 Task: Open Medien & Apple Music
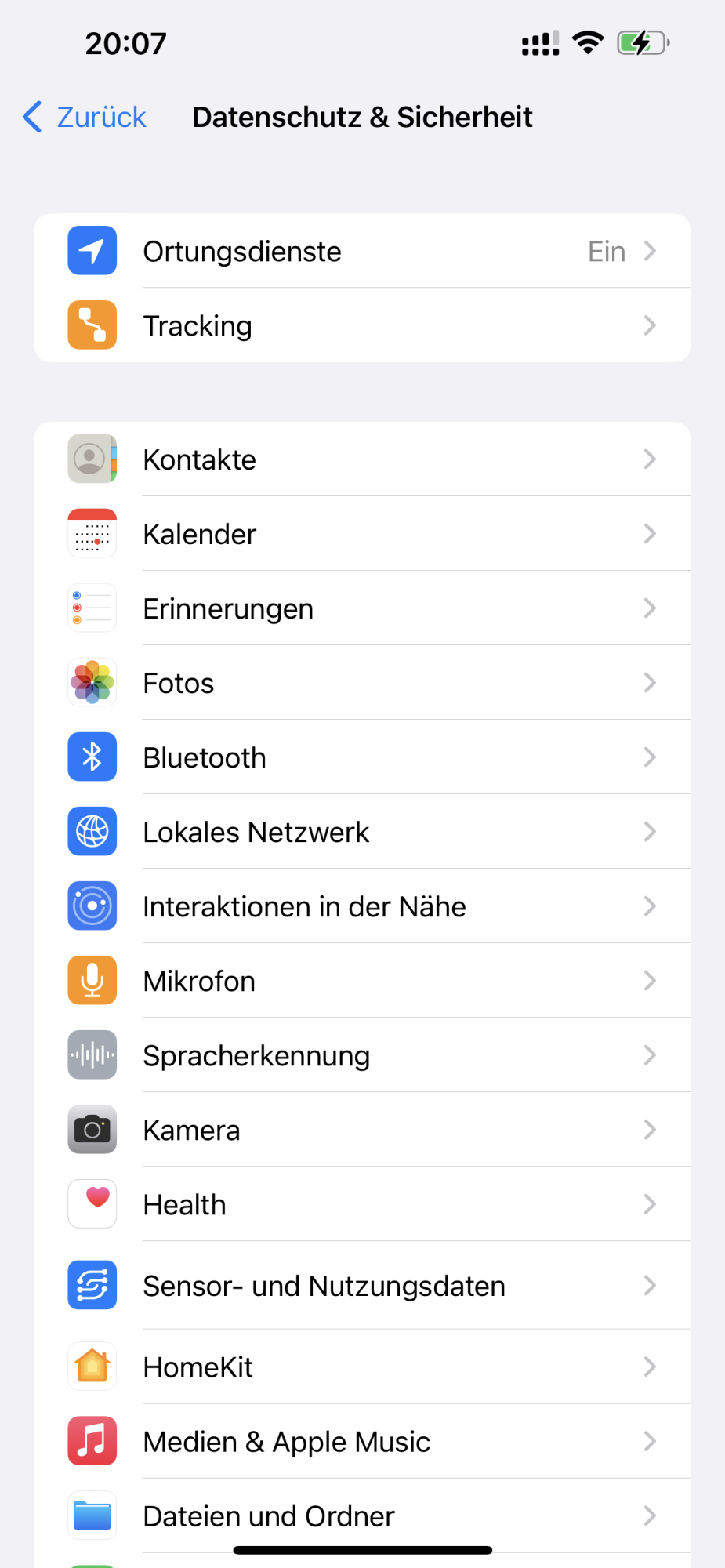[362, 1442]
